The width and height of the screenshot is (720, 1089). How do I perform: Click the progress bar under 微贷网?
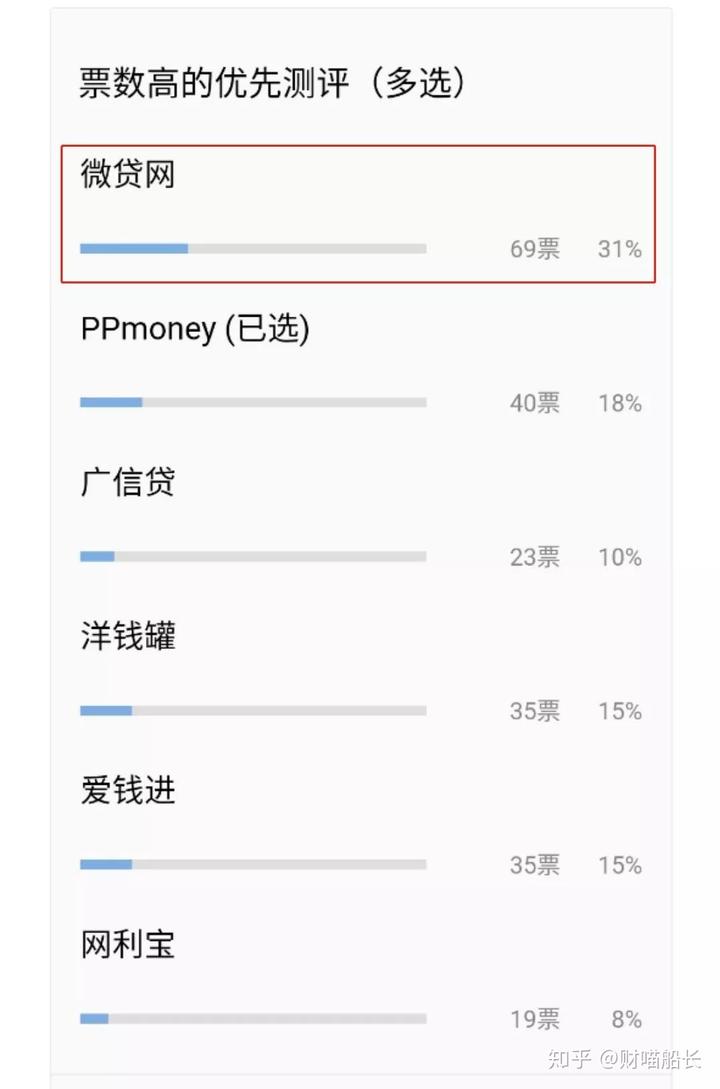pos(253,247)
